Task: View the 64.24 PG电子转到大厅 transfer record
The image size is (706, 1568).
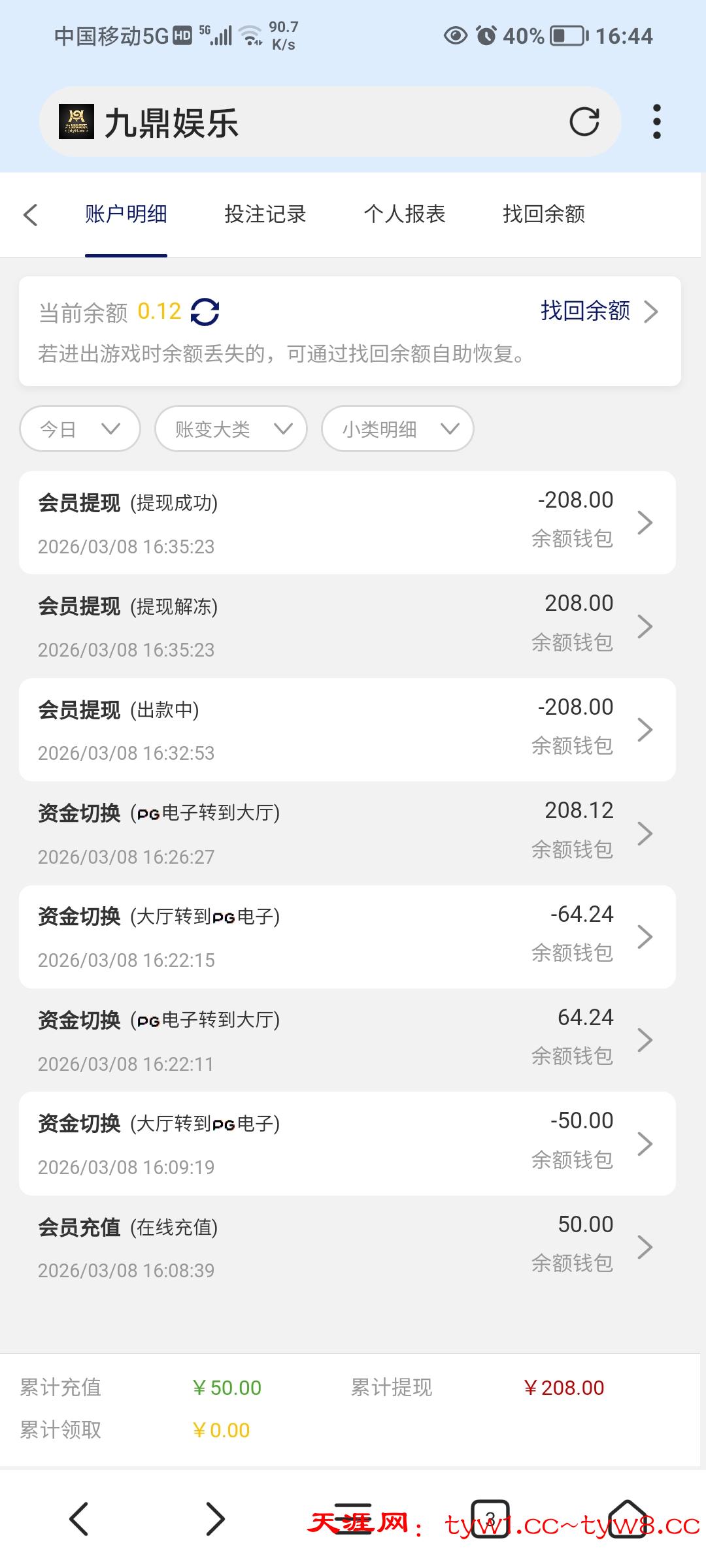Action: [347, 1040]
